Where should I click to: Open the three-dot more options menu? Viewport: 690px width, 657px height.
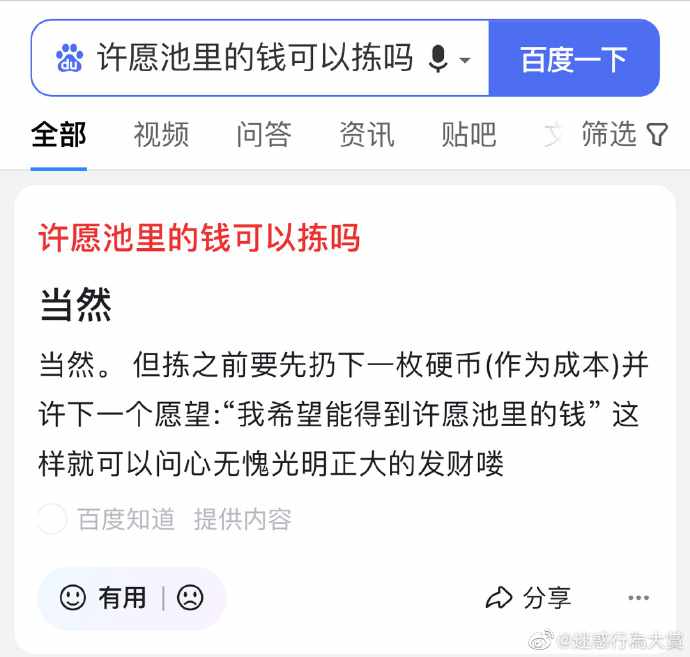coord(639,598)
